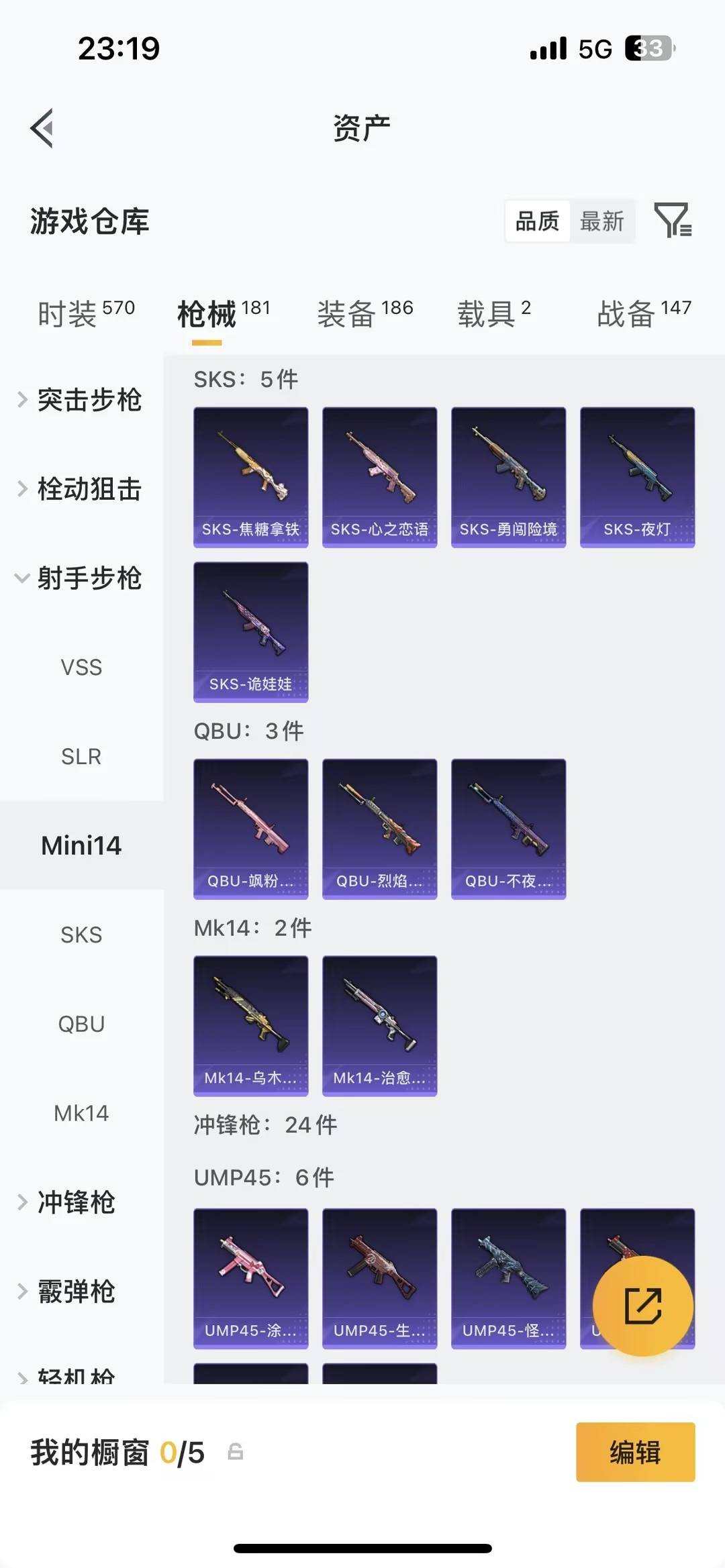Screen dimensions: 725x1568
Task: Expand the 冲锋枪 category in sidebar
Action: pos(81,1203)
